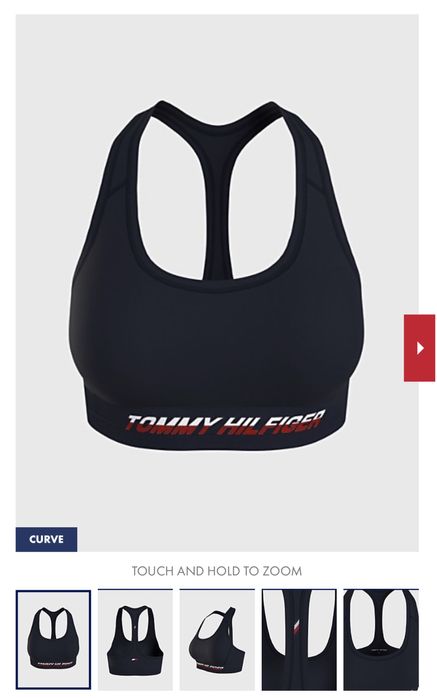View the third side-angle thumbnail

(217, 639)
